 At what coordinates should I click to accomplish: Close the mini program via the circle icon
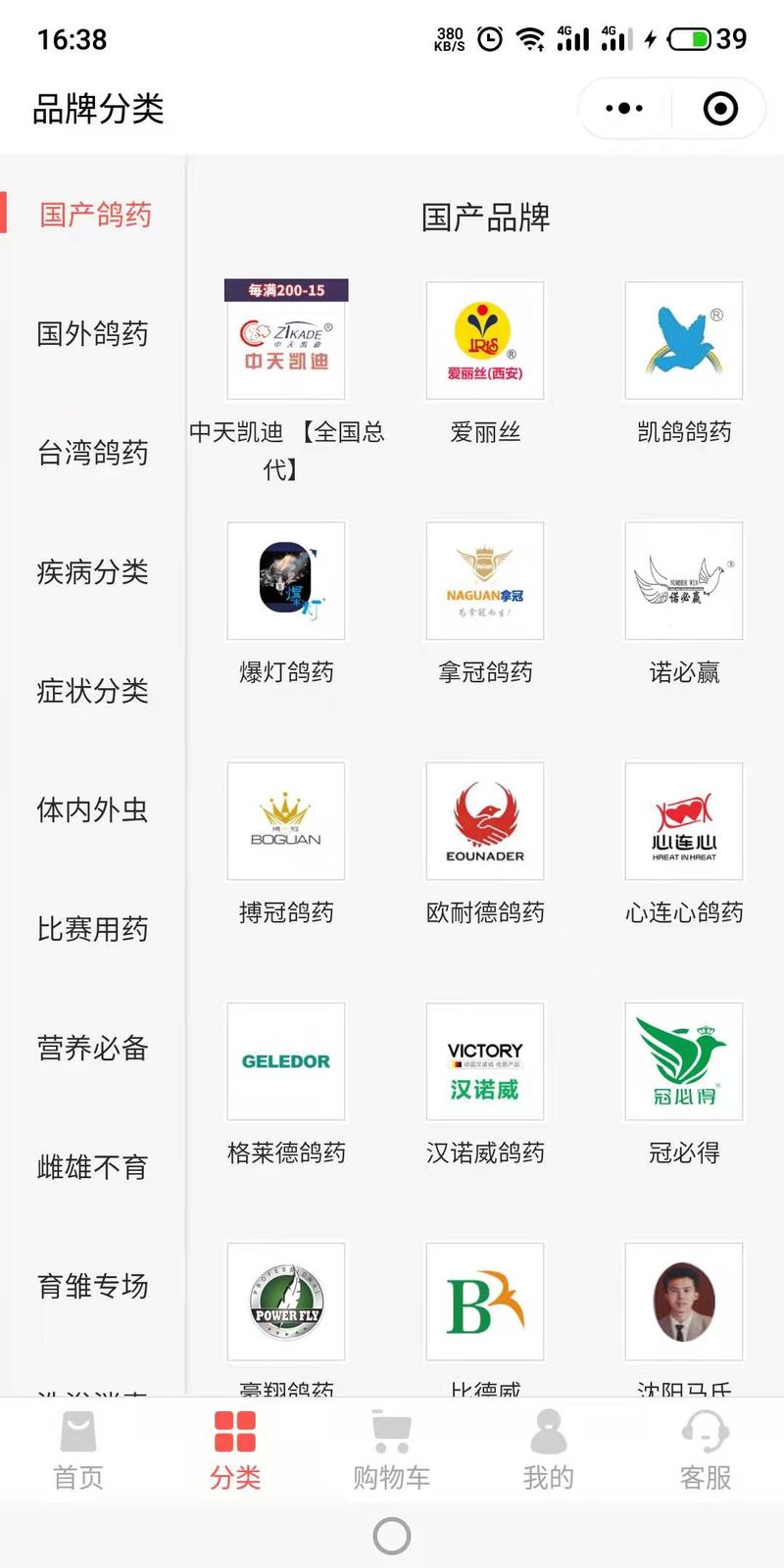pos(720,108)
